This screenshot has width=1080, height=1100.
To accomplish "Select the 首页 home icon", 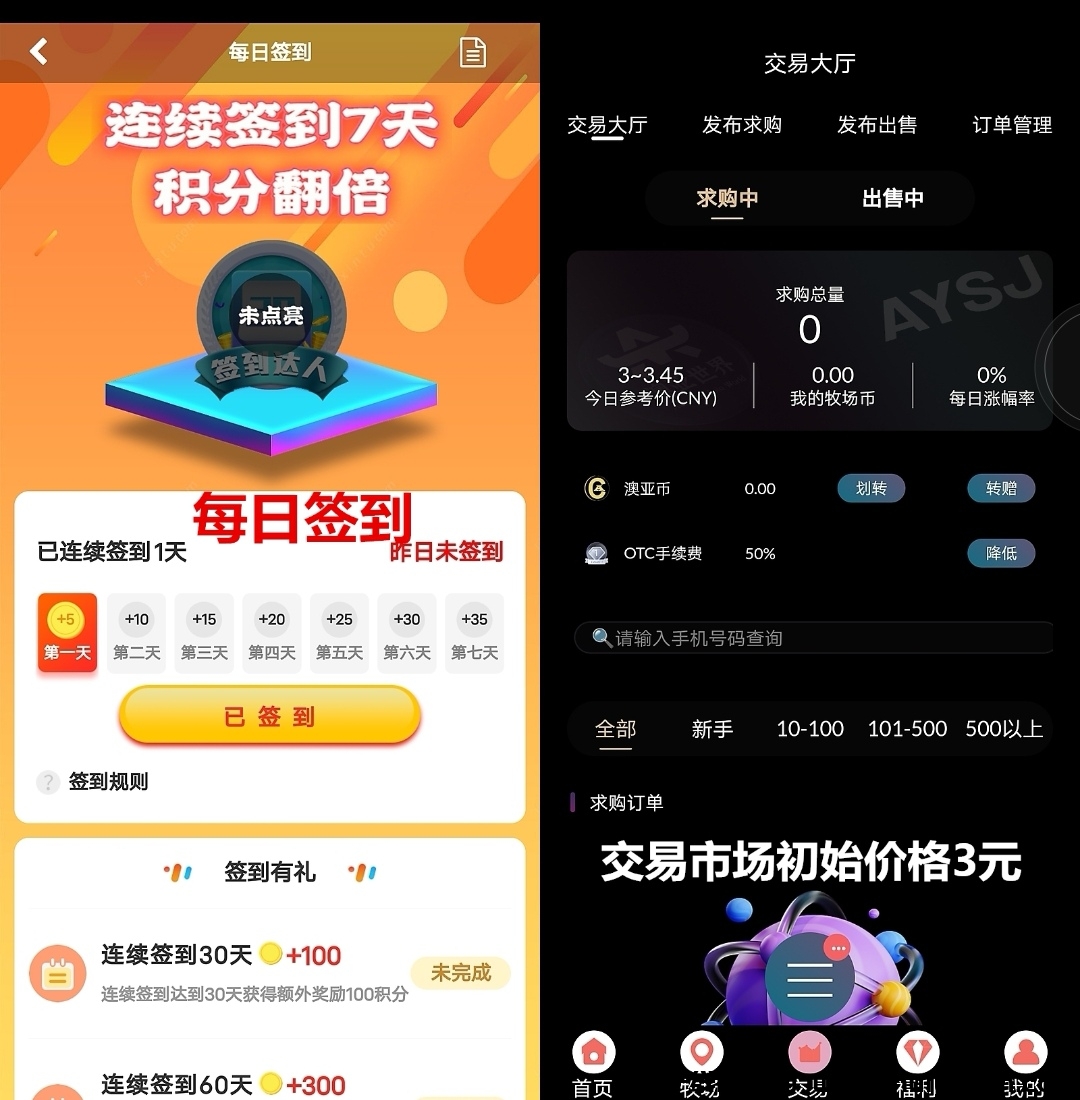I will pyautogui.click(x=593, y=1051).
